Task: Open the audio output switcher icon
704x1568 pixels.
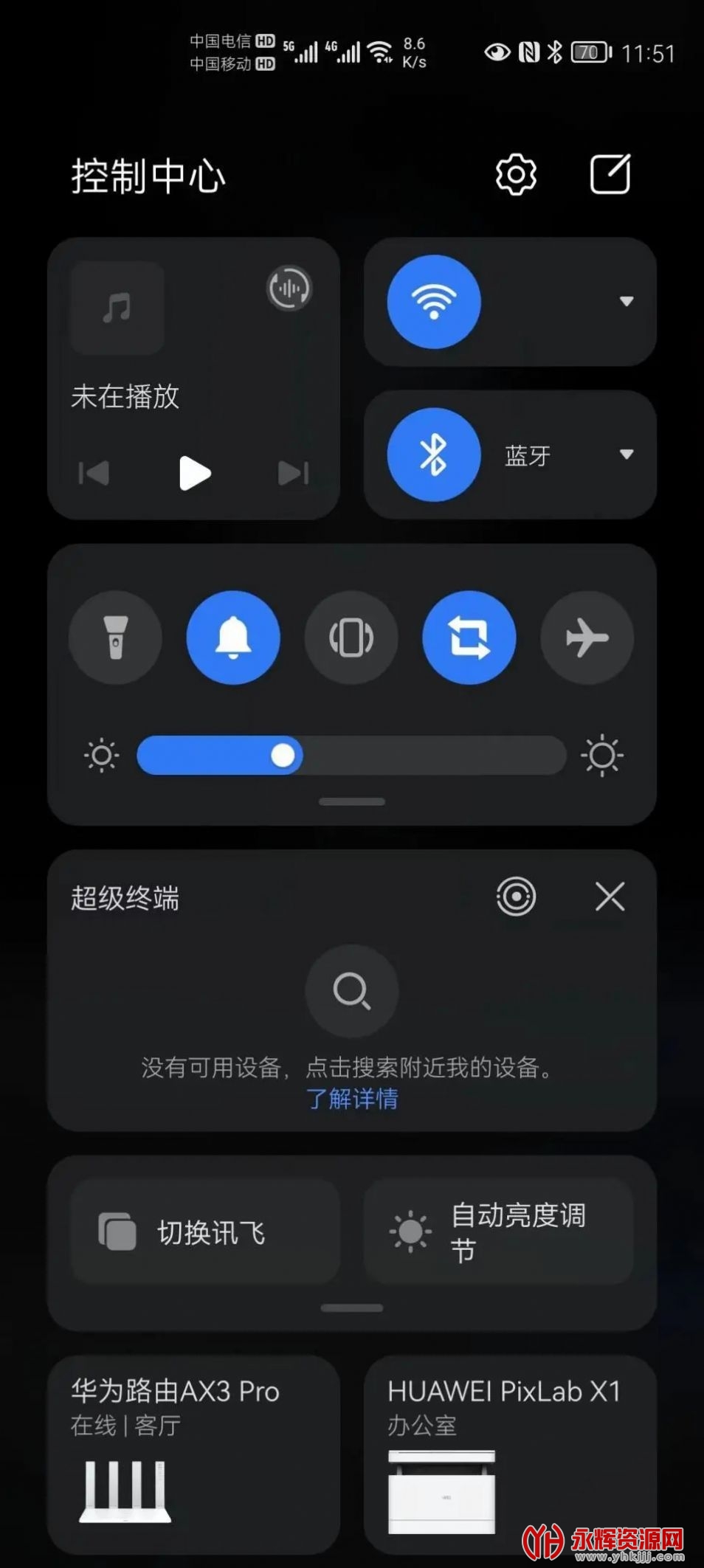Action: (289, 289)
